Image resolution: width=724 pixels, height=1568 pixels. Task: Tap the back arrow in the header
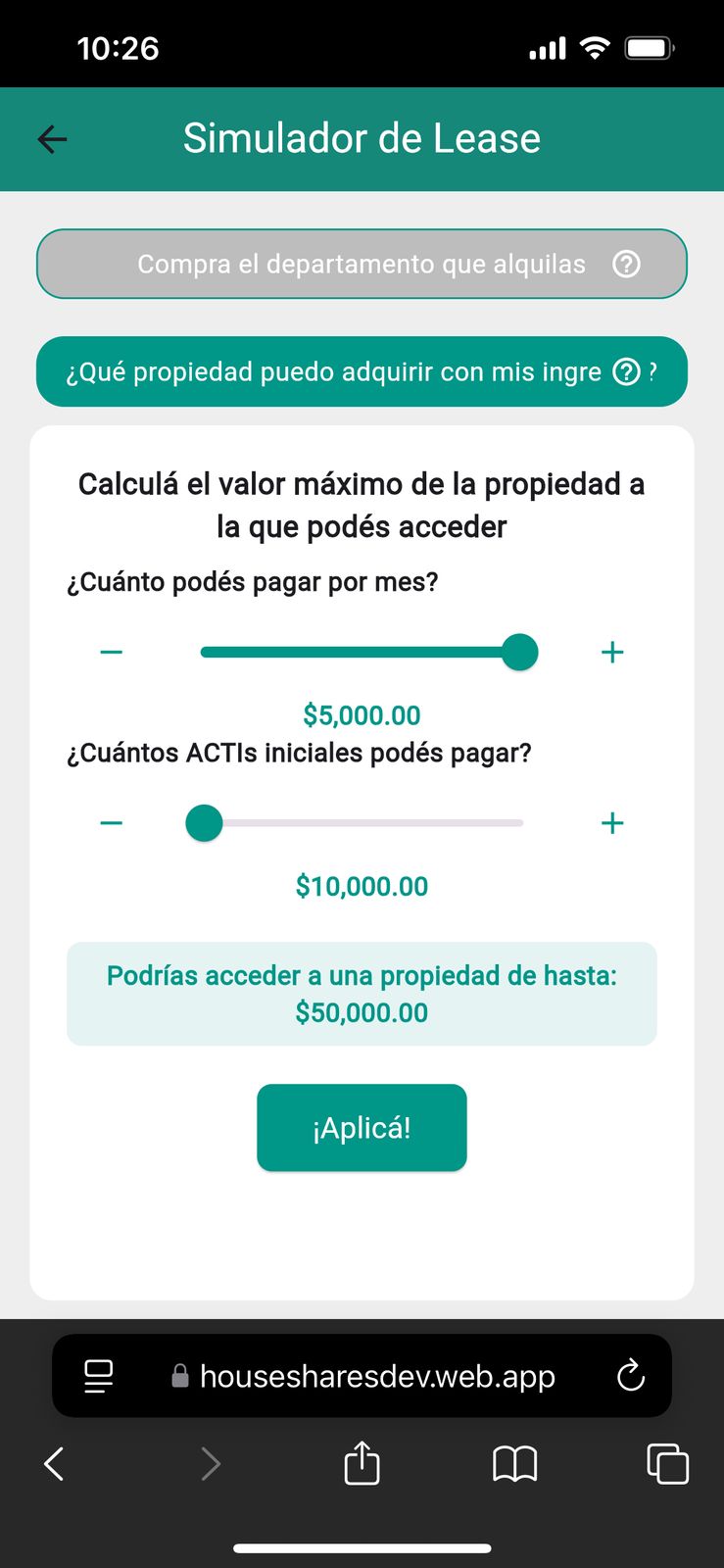tap(52, 138)
